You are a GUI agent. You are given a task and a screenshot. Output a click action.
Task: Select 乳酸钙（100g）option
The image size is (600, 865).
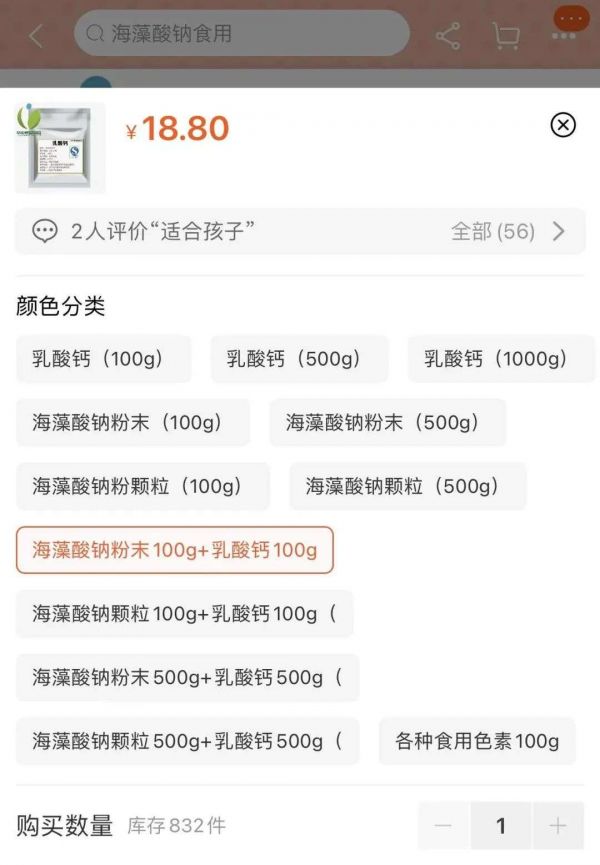click(x=103, y=359)
